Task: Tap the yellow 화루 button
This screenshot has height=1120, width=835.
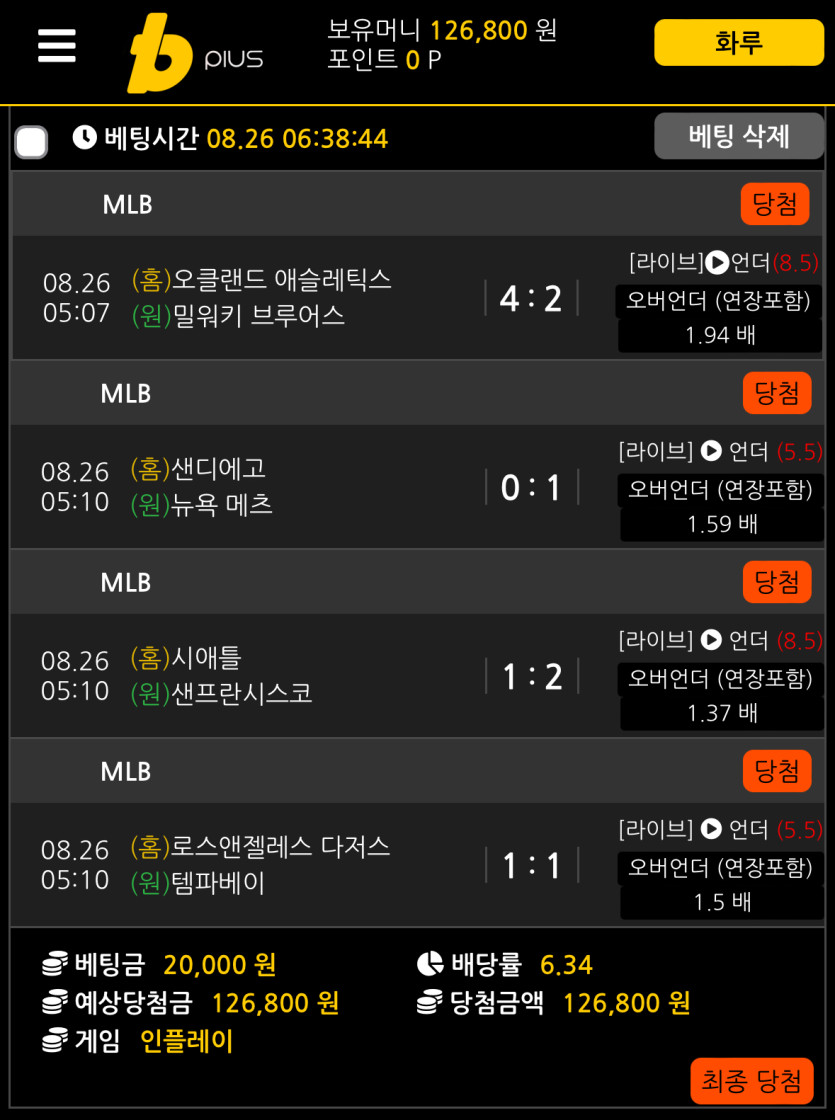Action: (x=738, y=43)
